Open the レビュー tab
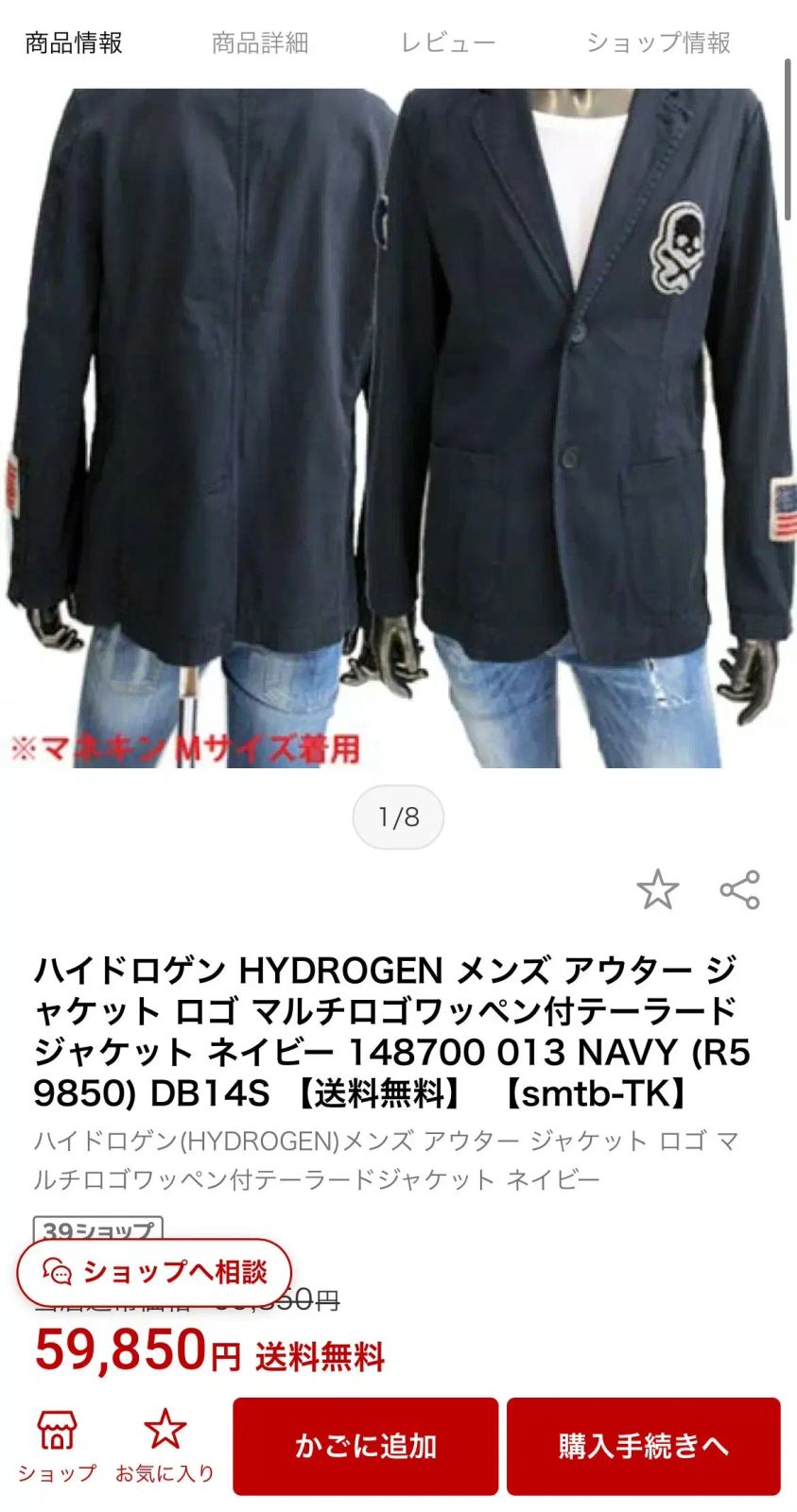 point(447,43)
